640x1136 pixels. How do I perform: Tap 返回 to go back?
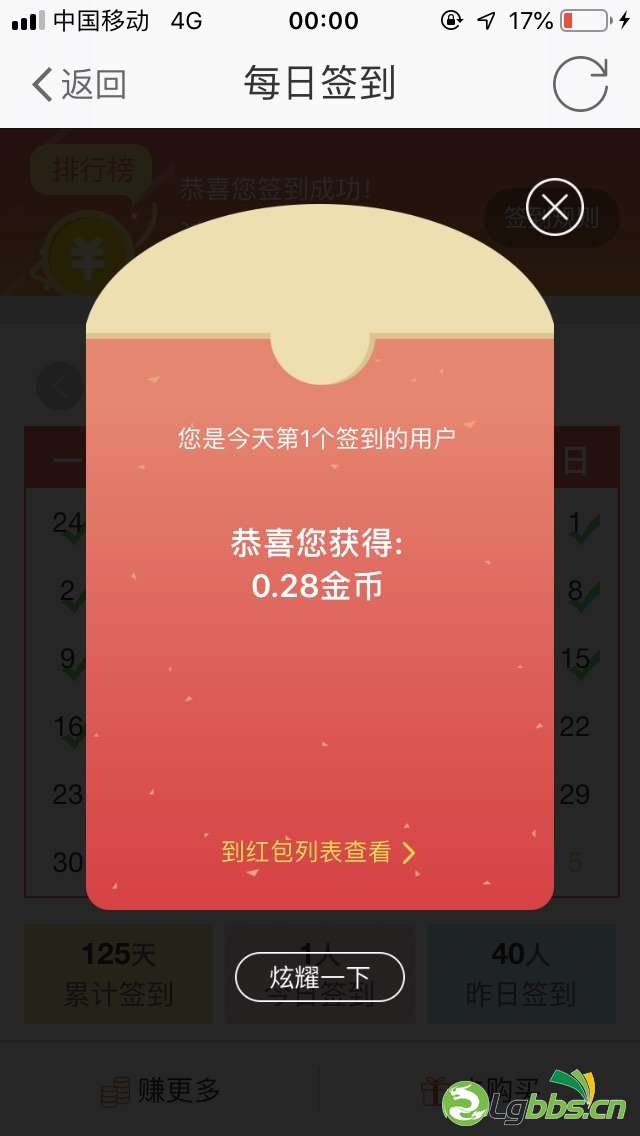[78, 84]
